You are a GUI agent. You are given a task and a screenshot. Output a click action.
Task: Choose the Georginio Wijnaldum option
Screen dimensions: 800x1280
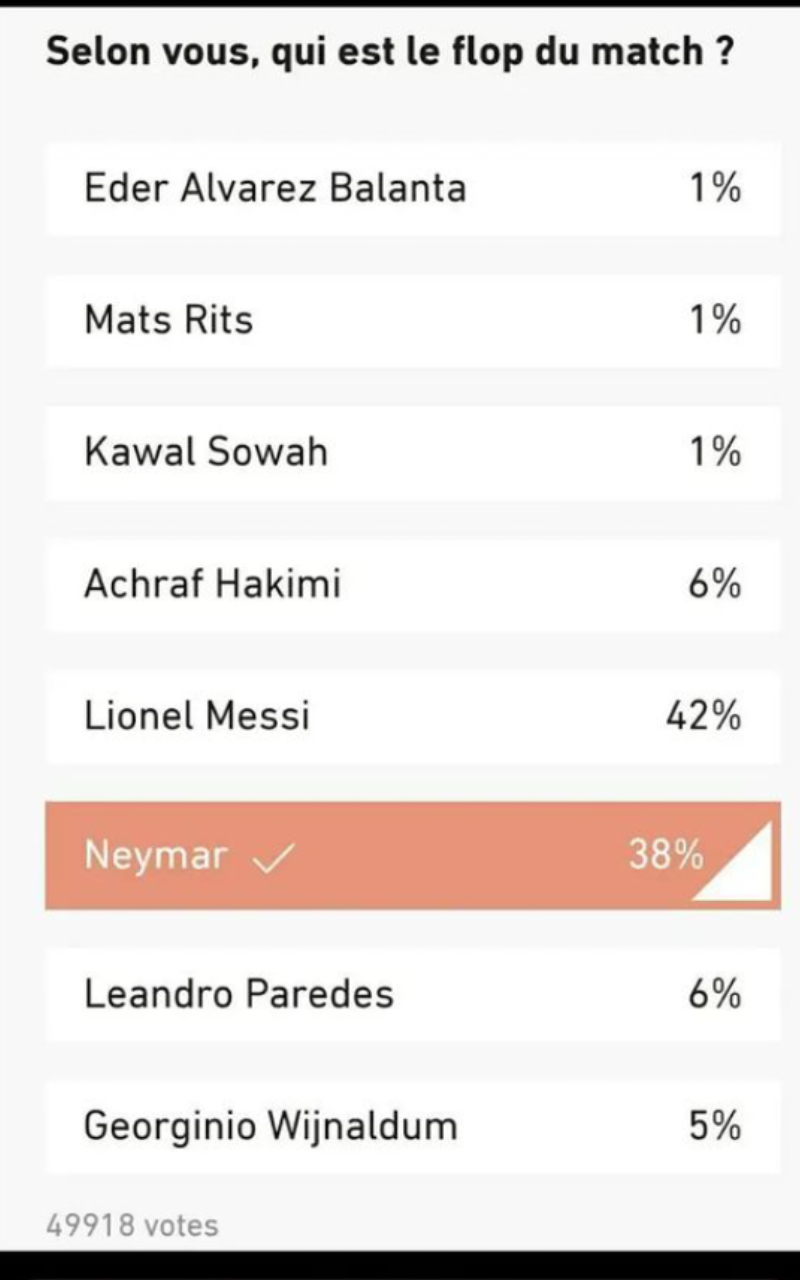point(413,1126)
